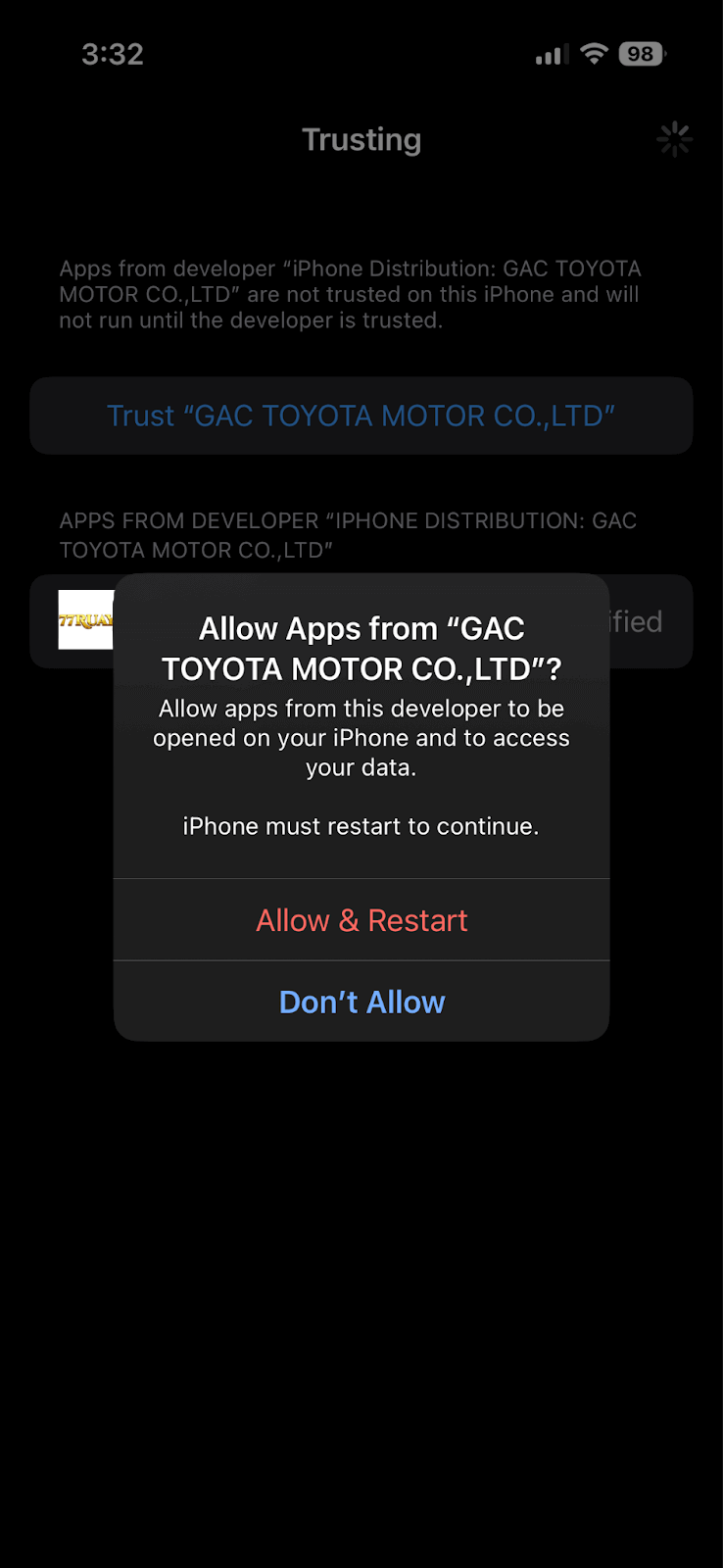This screenshot has height=1568, width=723.
Task: Tap Trust "GAC TOYOTA MOTOR CO.,LTD"
Action: coord(361,416)
